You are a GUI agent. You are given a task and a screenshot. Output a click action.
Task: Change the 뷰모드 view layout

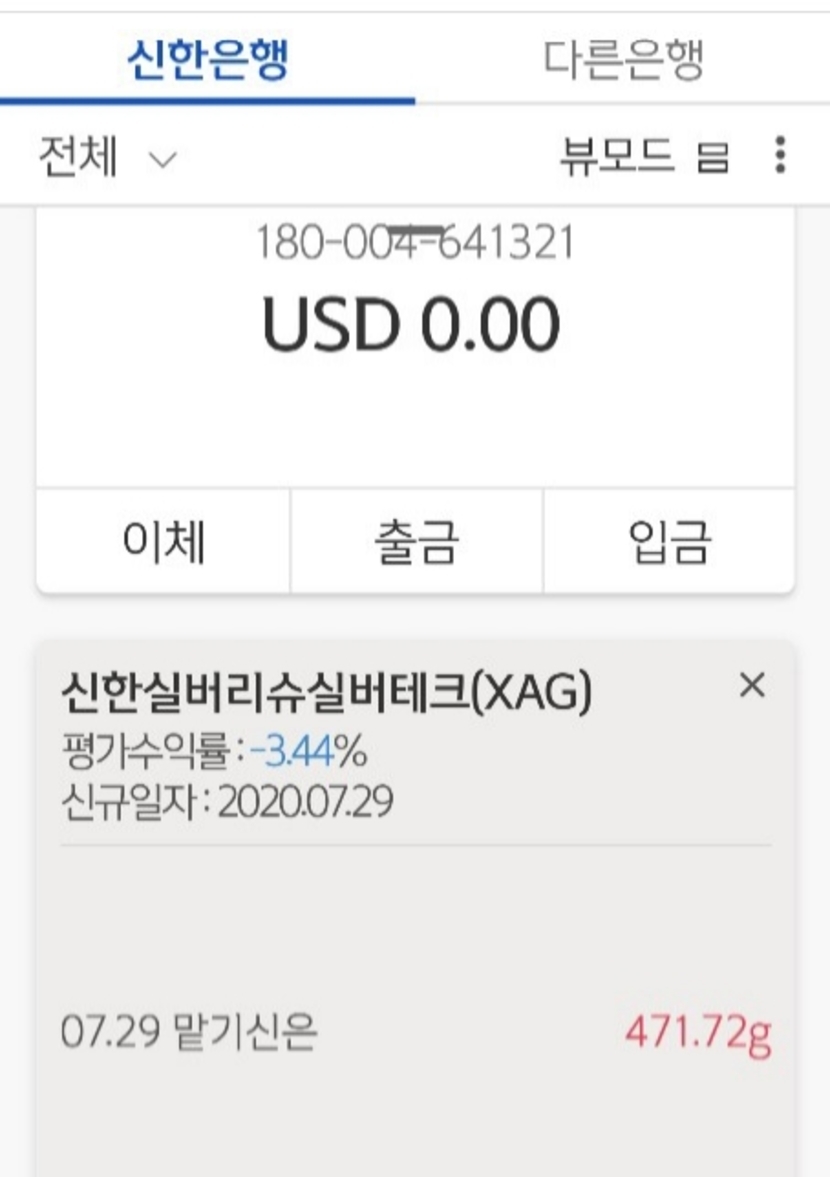tap(645, 157)
